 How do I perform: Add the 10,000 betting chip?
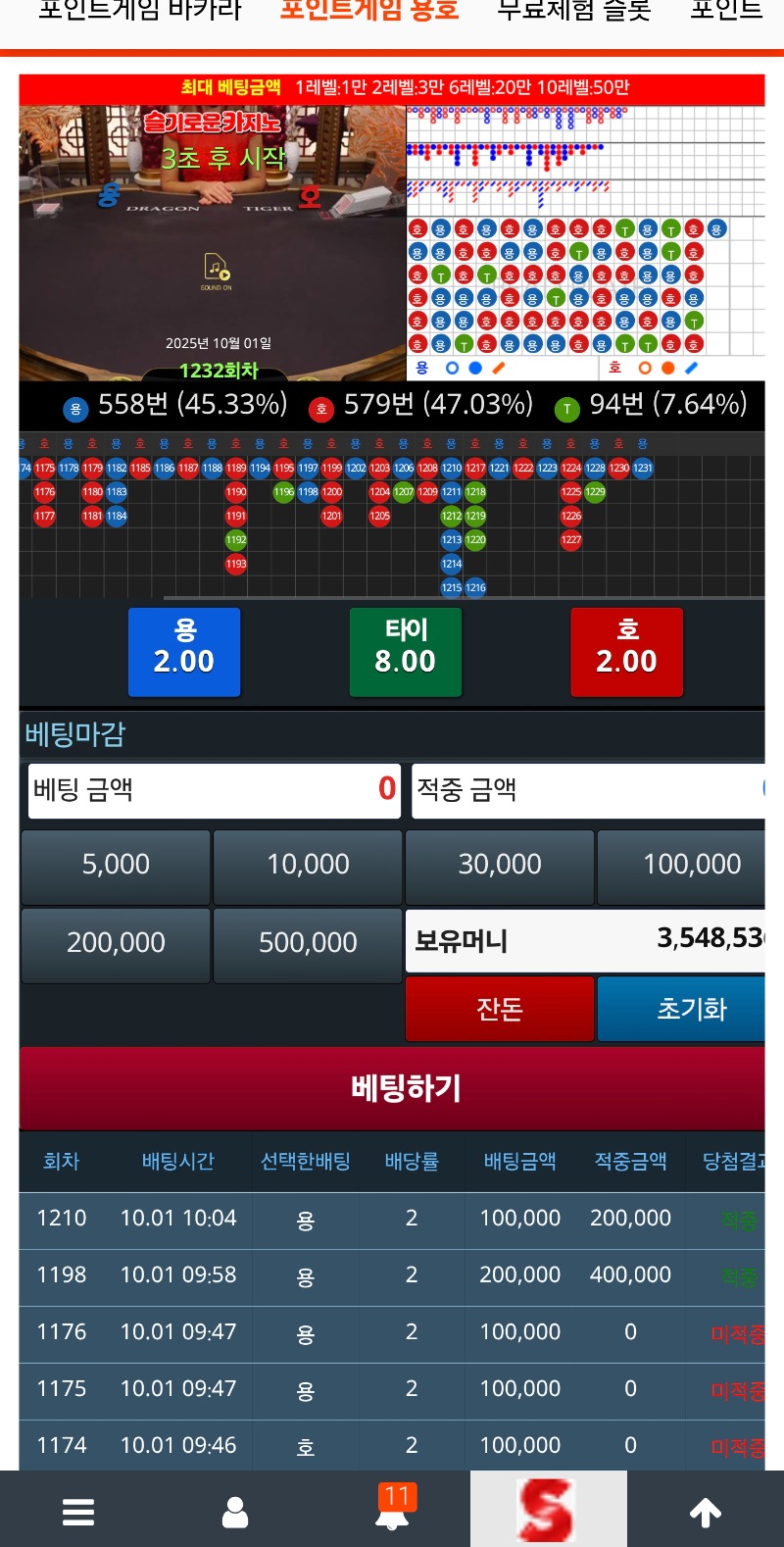coord(308,867)
